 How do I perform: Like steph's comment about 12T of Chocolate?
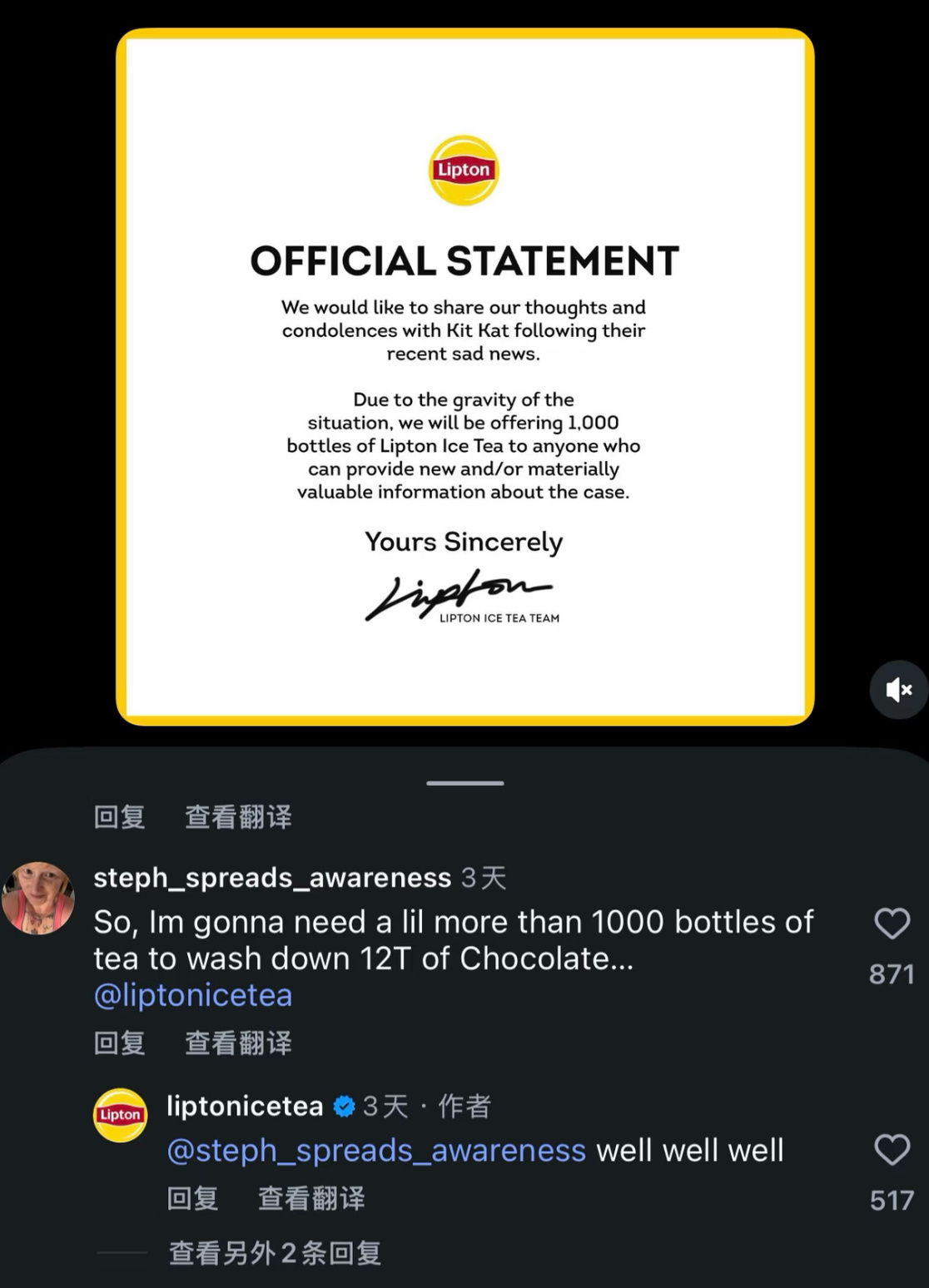892,924
